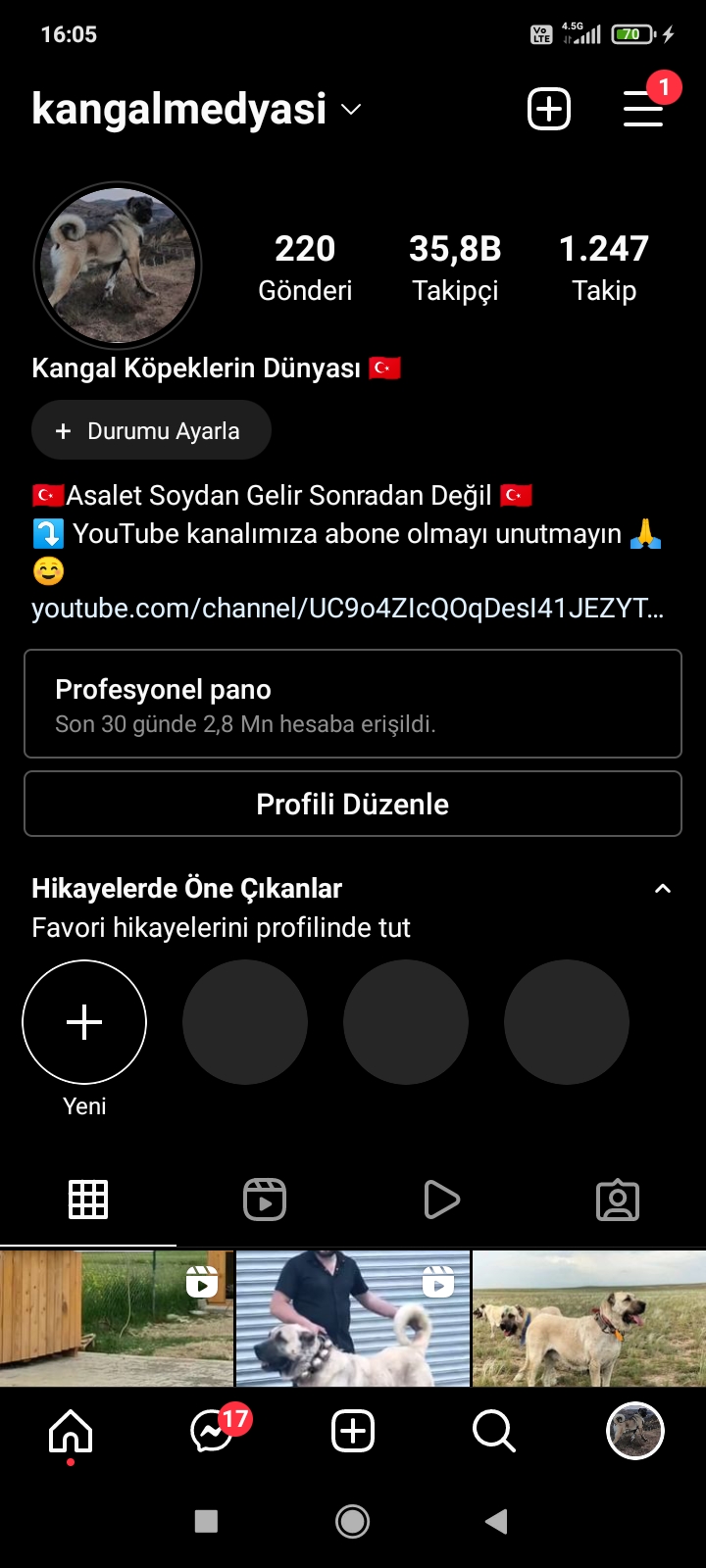Go to the Home feed in bottom bar
The height and width of the screenshot is (1568, 706).
(71, 1433)
